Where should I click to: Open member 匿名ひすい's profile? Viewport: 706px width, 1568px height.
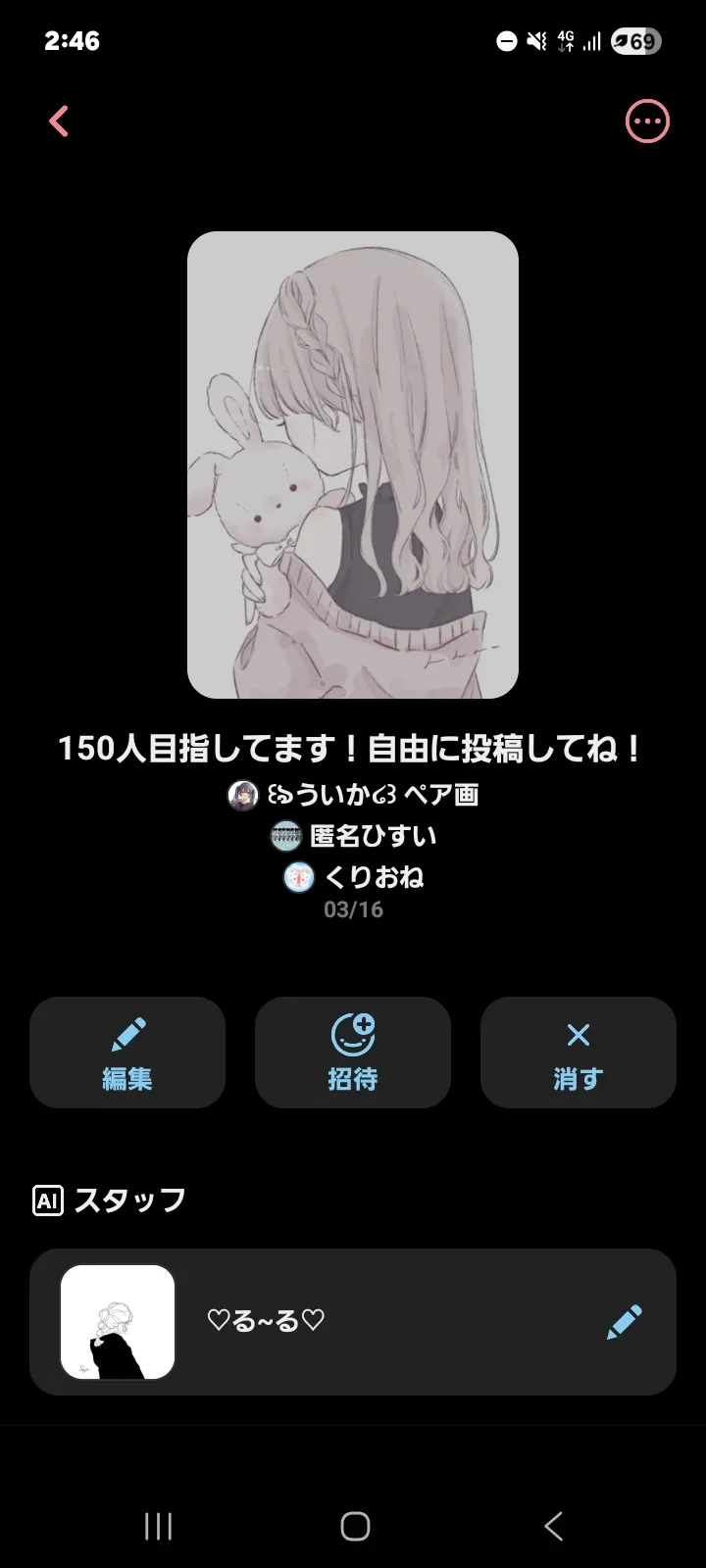[353, 836]
